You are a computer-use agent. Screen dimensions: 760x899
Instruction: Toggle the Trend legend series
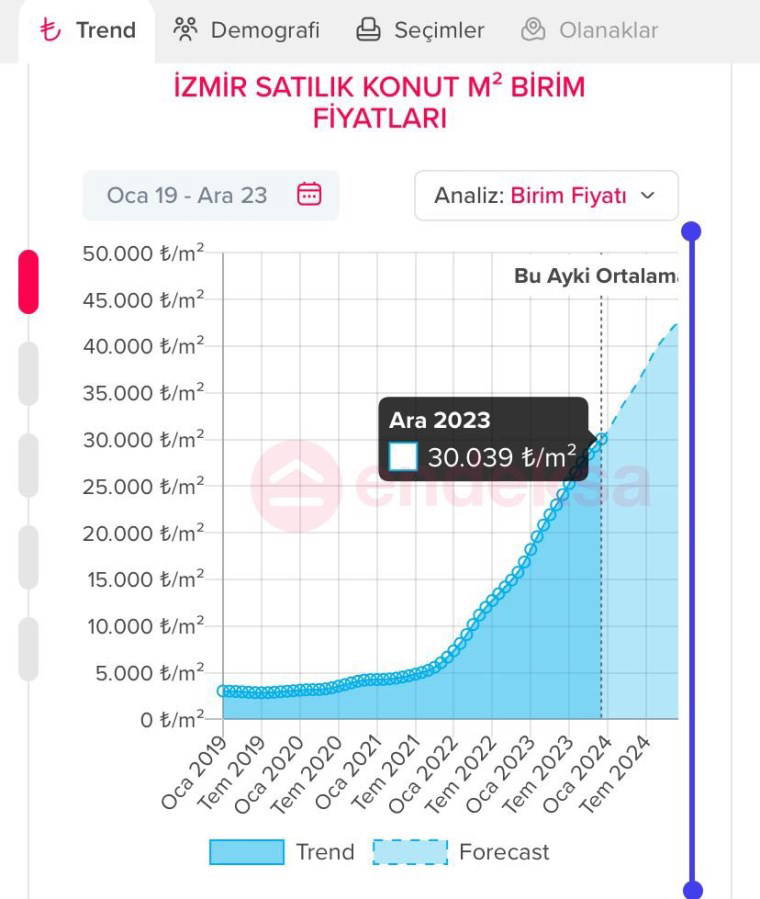283,852
